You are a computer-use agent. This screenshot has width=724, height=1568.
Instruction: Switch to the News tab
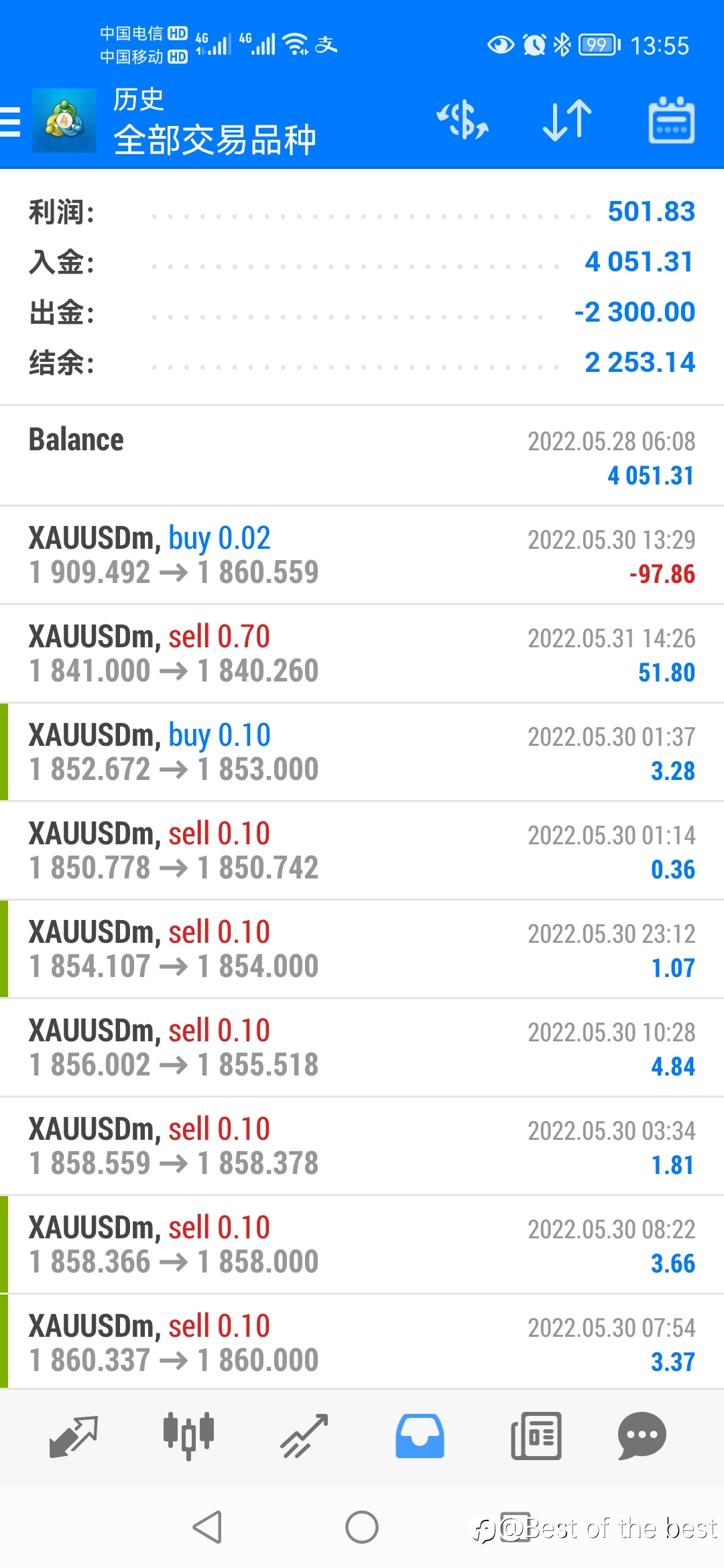(536, 1436)
